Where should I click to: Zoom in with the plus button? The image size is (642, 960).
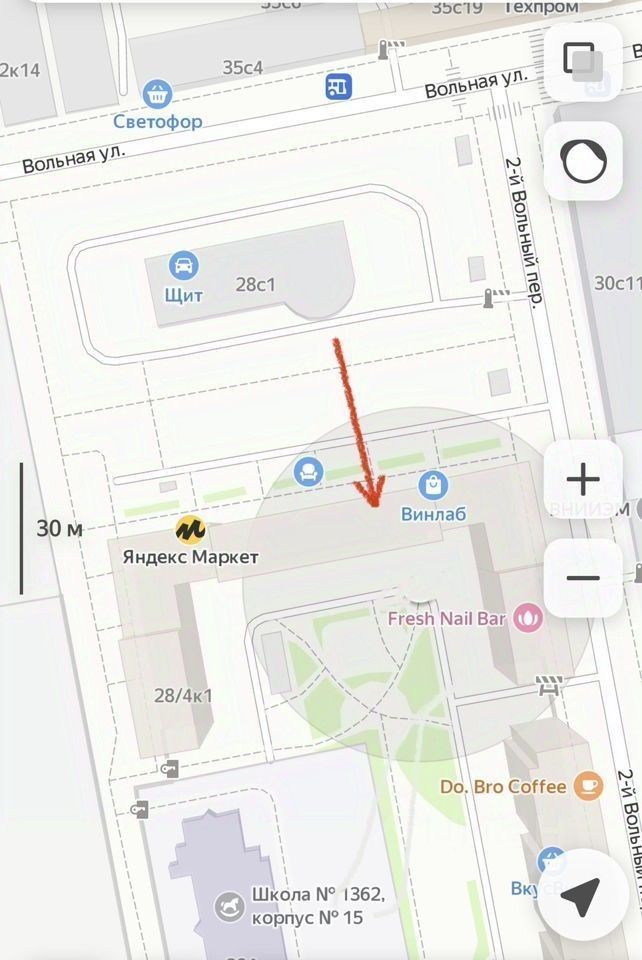[582, 481]
